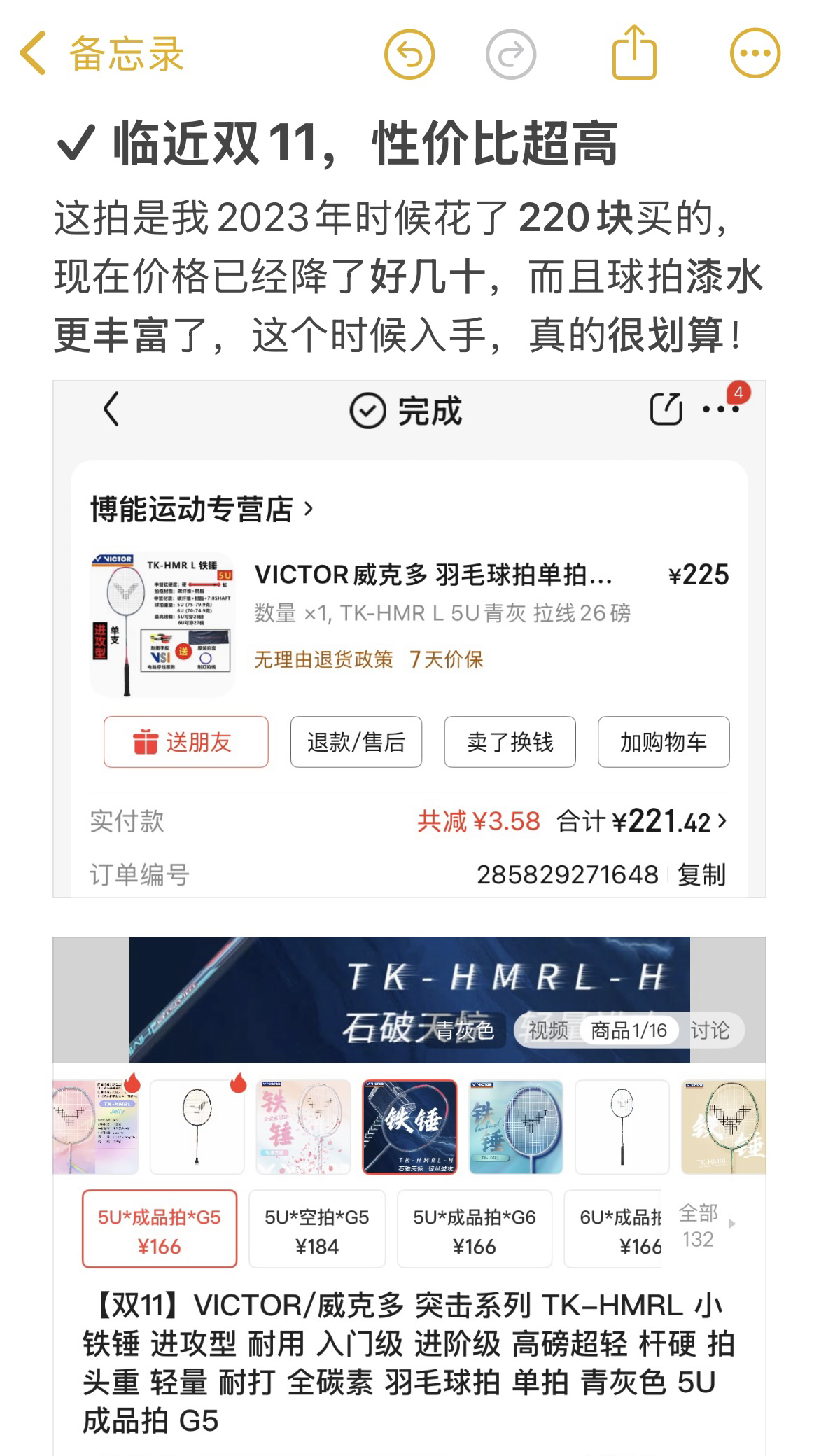Open the order screenshot image in the note
The image size is (819, 1456).
click(409, 638)
